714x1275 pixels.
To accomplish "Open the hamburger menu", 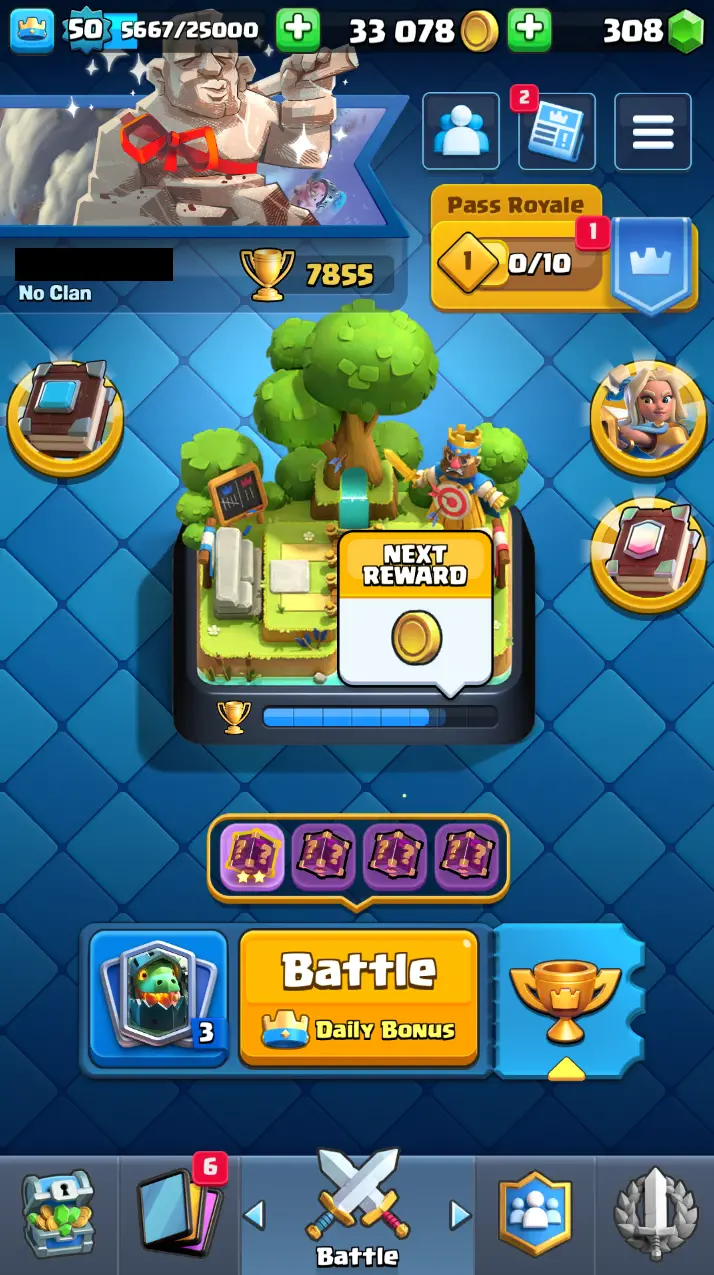I will 652,131.
